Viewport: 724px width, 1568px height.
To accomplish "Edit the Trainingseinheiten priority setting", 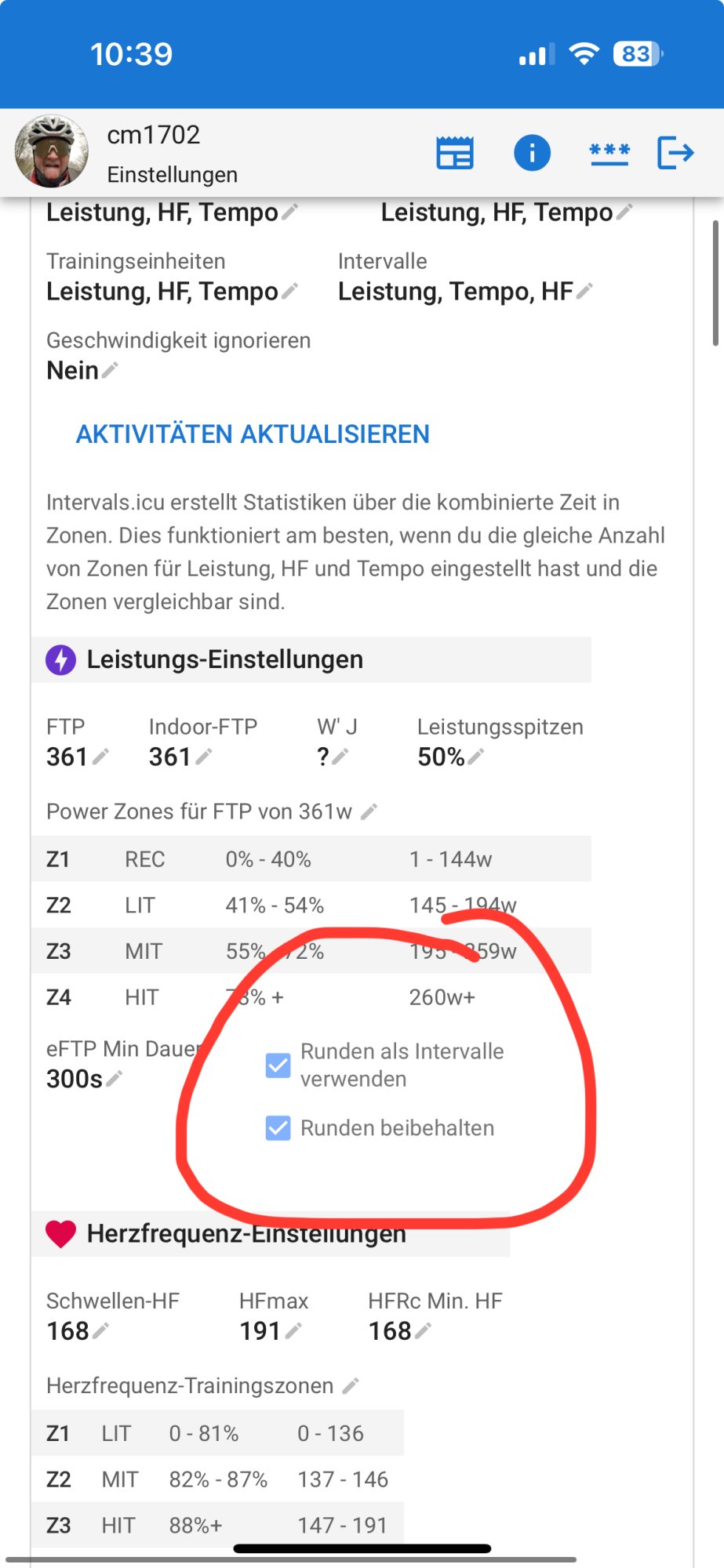I will (289, 292).
